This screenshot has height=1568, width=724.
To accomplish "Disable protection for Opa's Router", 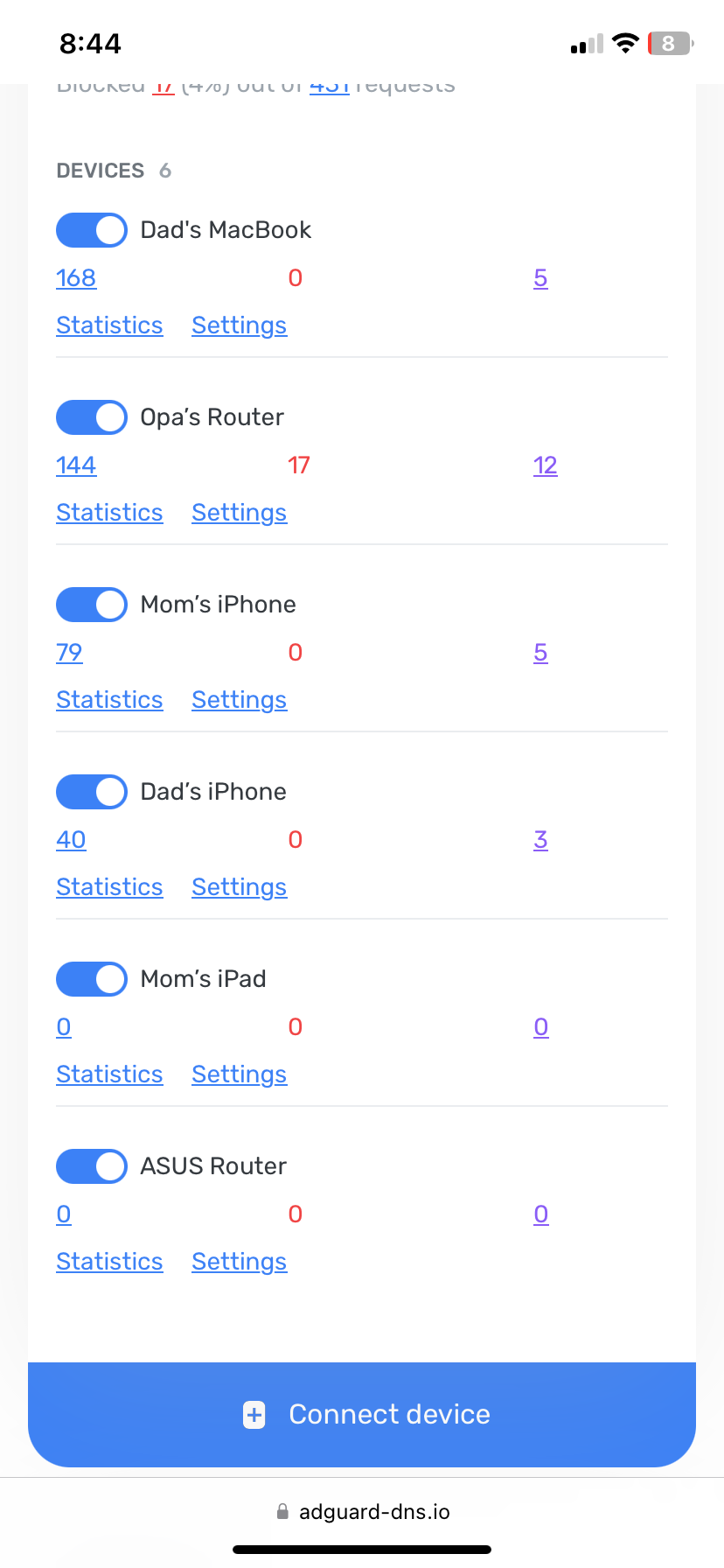I will (91, 417).
